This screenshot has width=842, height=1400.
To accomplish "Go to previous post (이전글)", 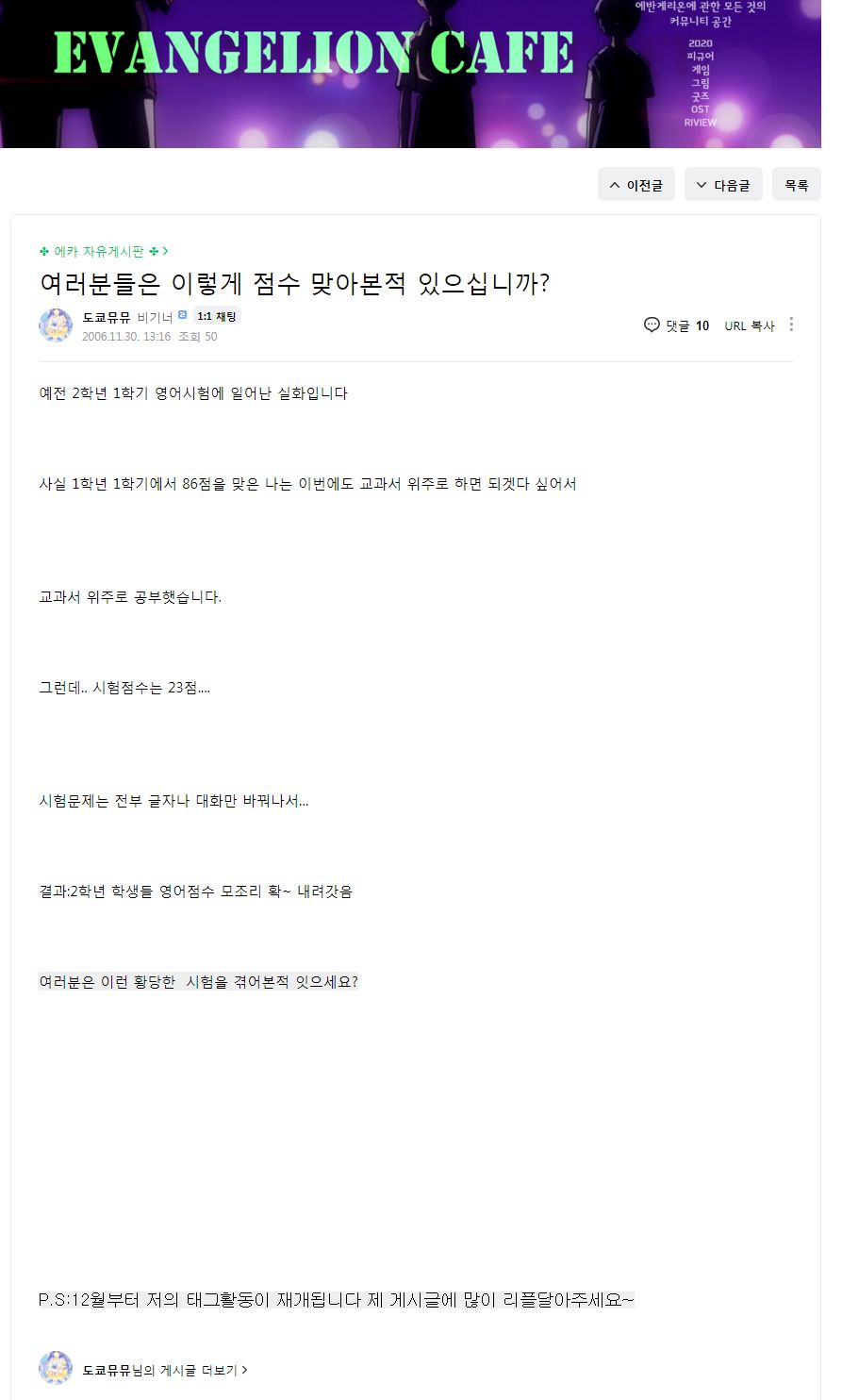I will (636, 185).
